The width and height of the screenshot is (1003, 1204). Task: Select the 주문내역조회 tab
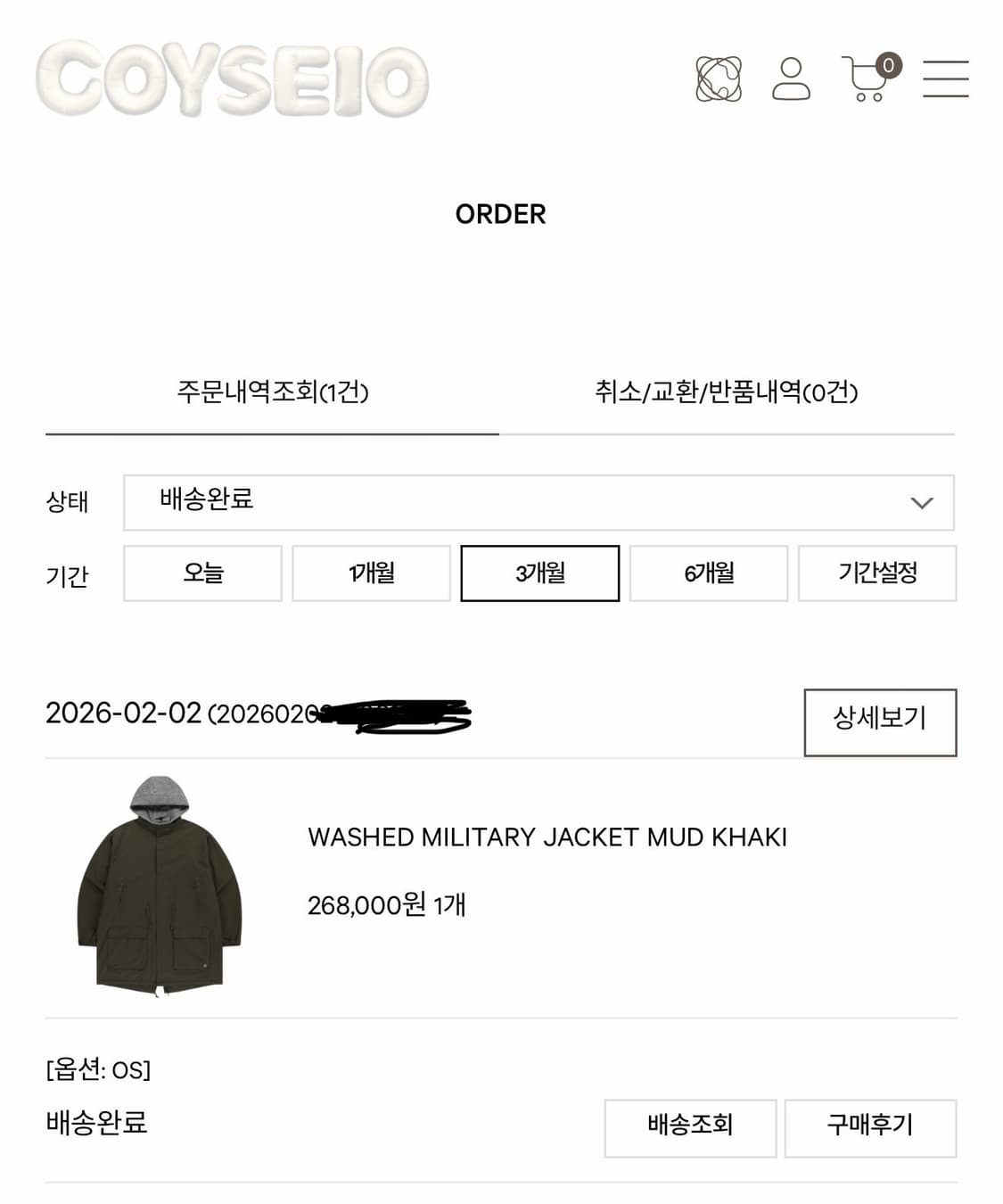point(269,390)
